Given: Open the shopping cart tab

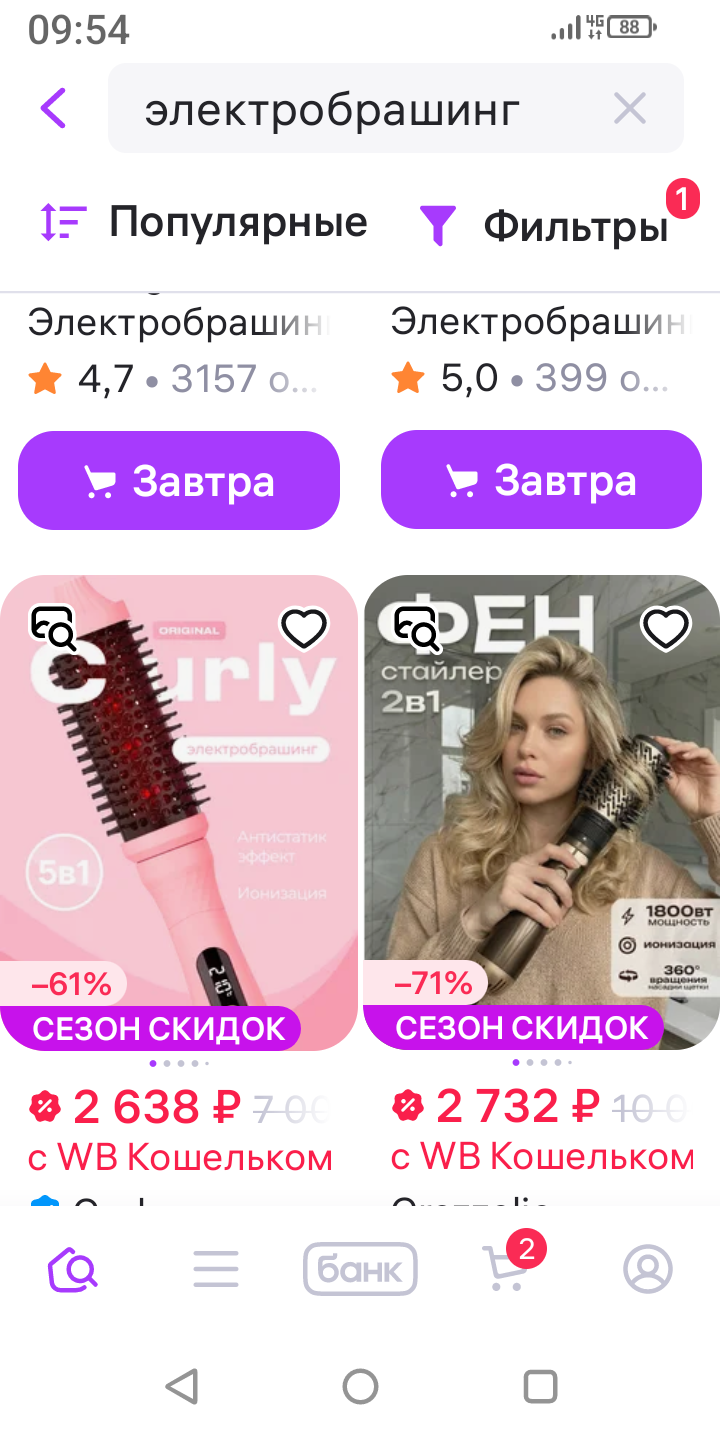Looking at the screenshot, I should [504, 1270].
